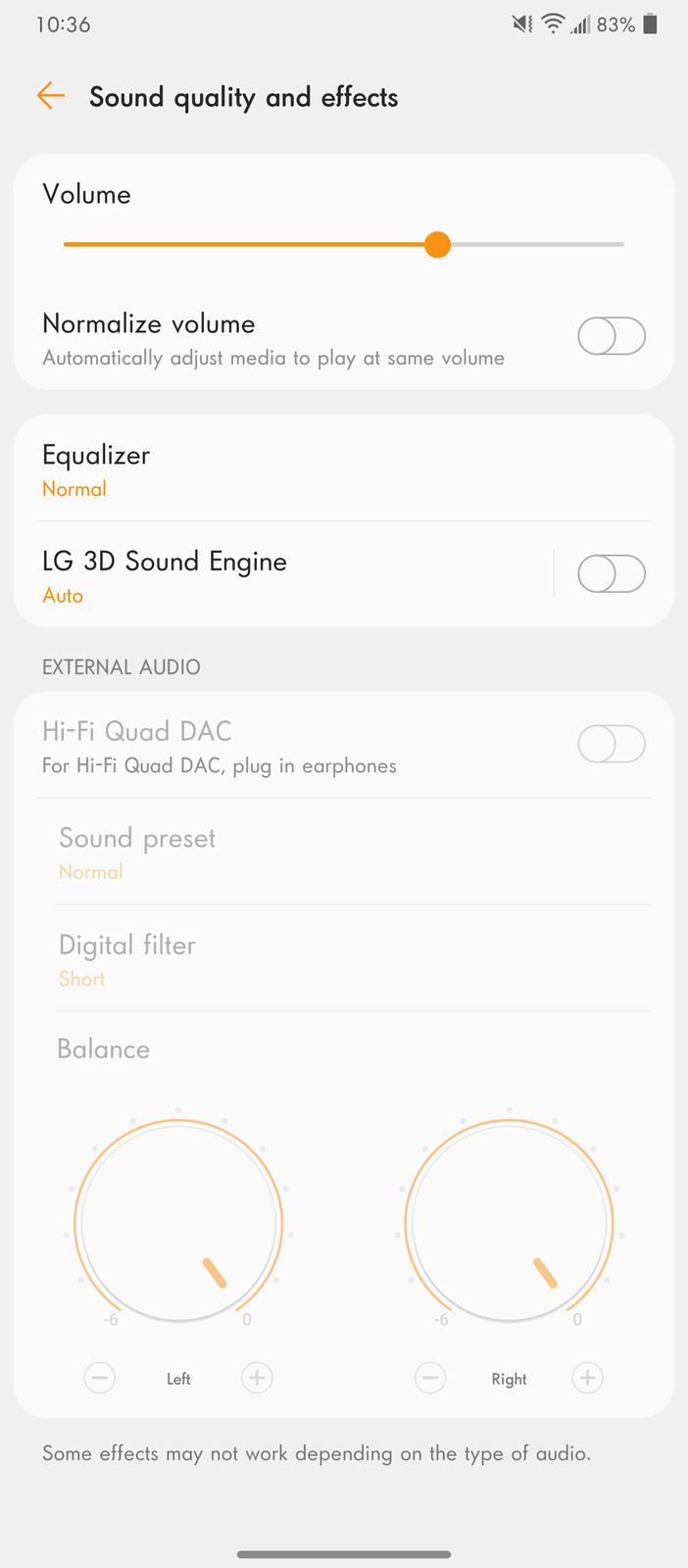
Task: Decrease the Right balance with minus
Action: [430, 1378]
